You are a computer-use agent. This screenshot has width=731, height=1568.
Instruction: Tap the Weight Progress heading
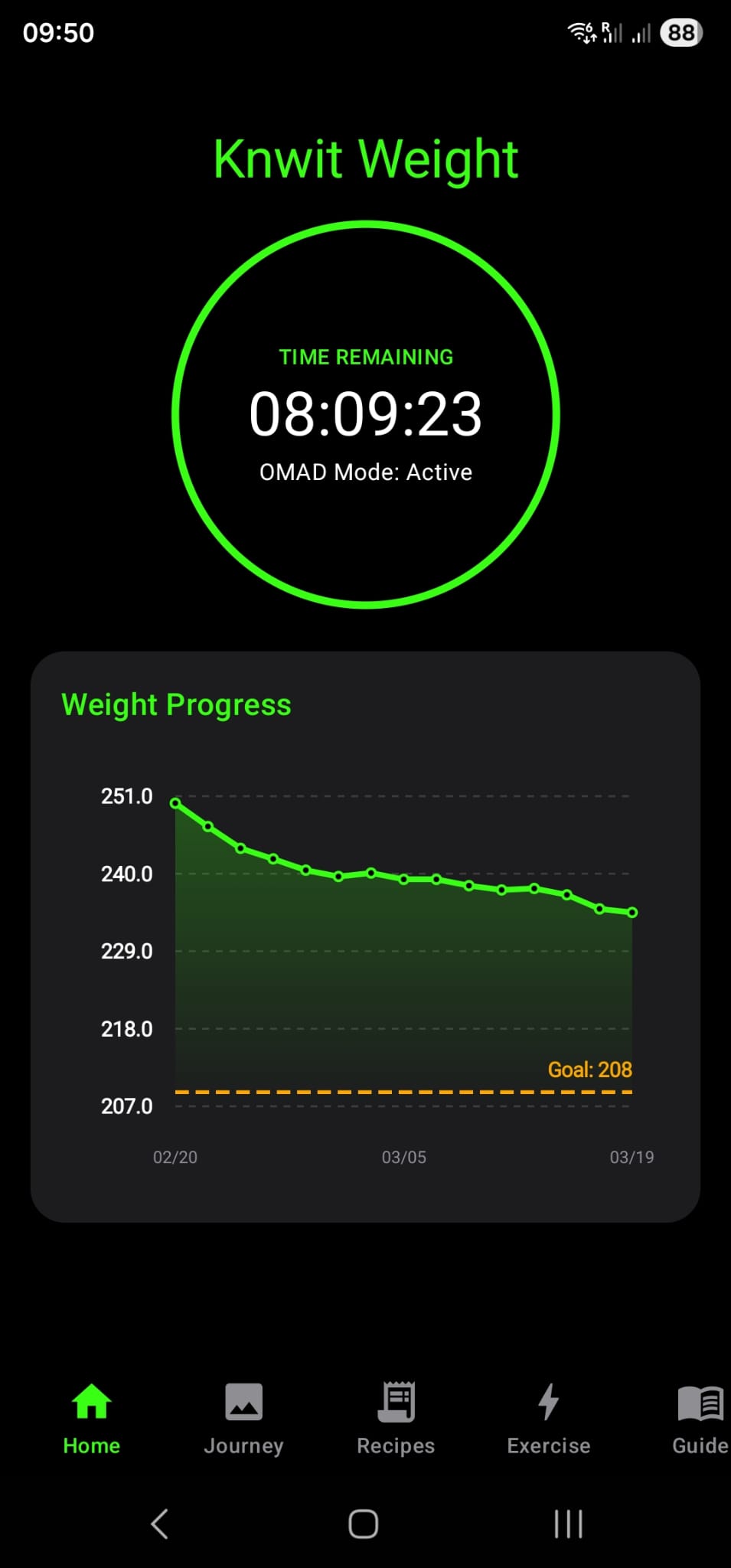(176, 704)
